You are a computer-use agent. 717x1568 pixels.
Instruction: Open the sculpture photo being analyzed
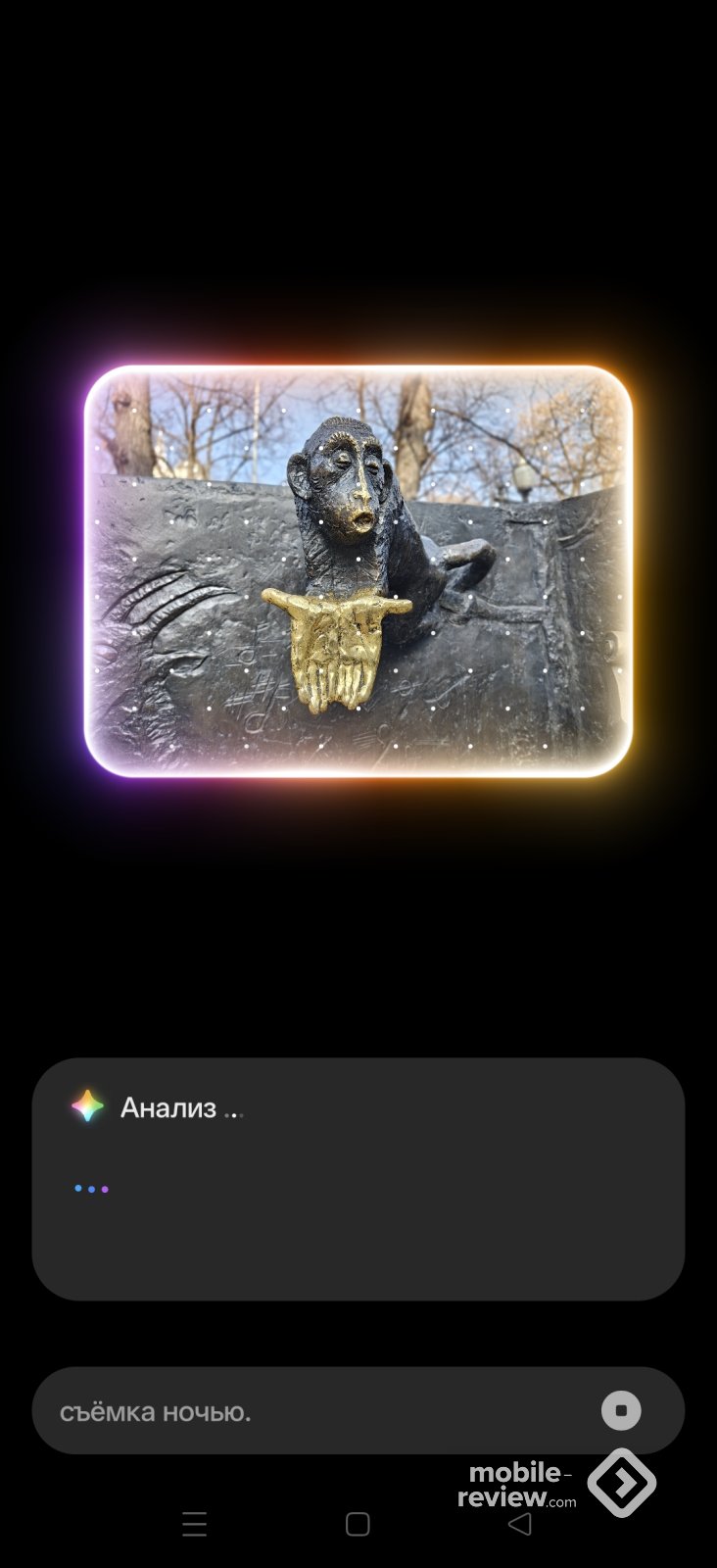[x=358, y=571]
